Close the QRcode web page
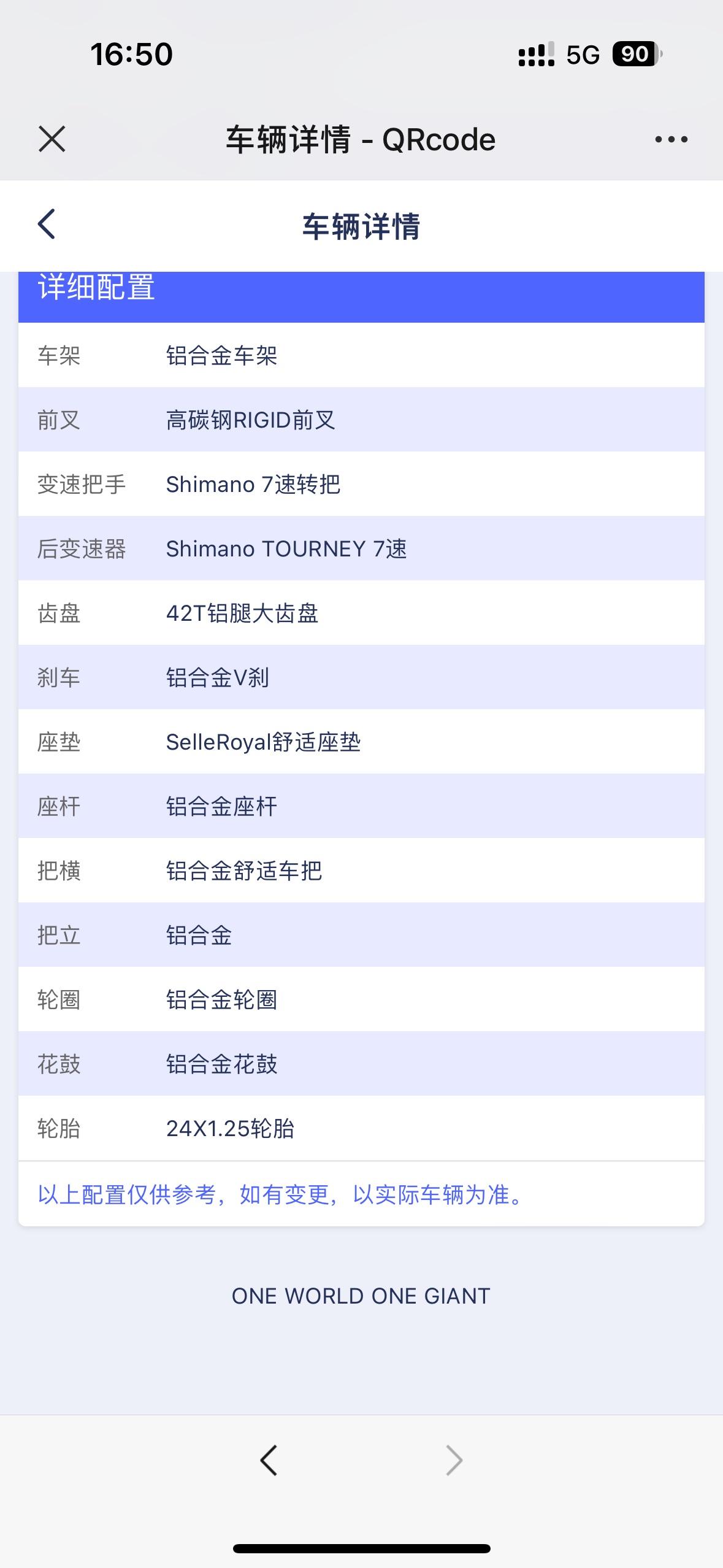723x1568 pixels. tap(52, 139)
